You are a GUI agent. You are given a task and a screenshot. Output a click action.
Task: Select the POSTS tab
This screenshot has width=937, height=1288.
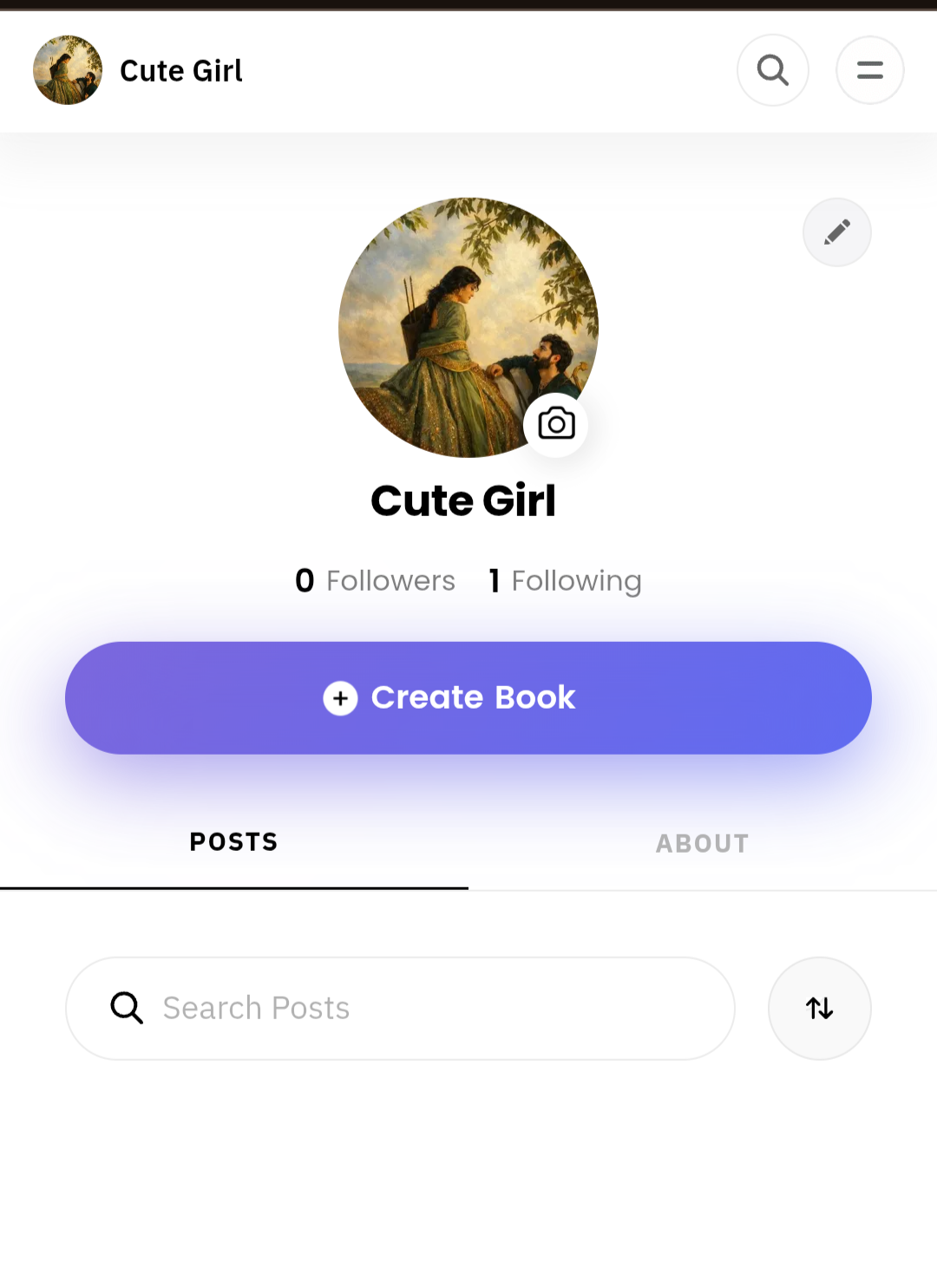[233, 841]
